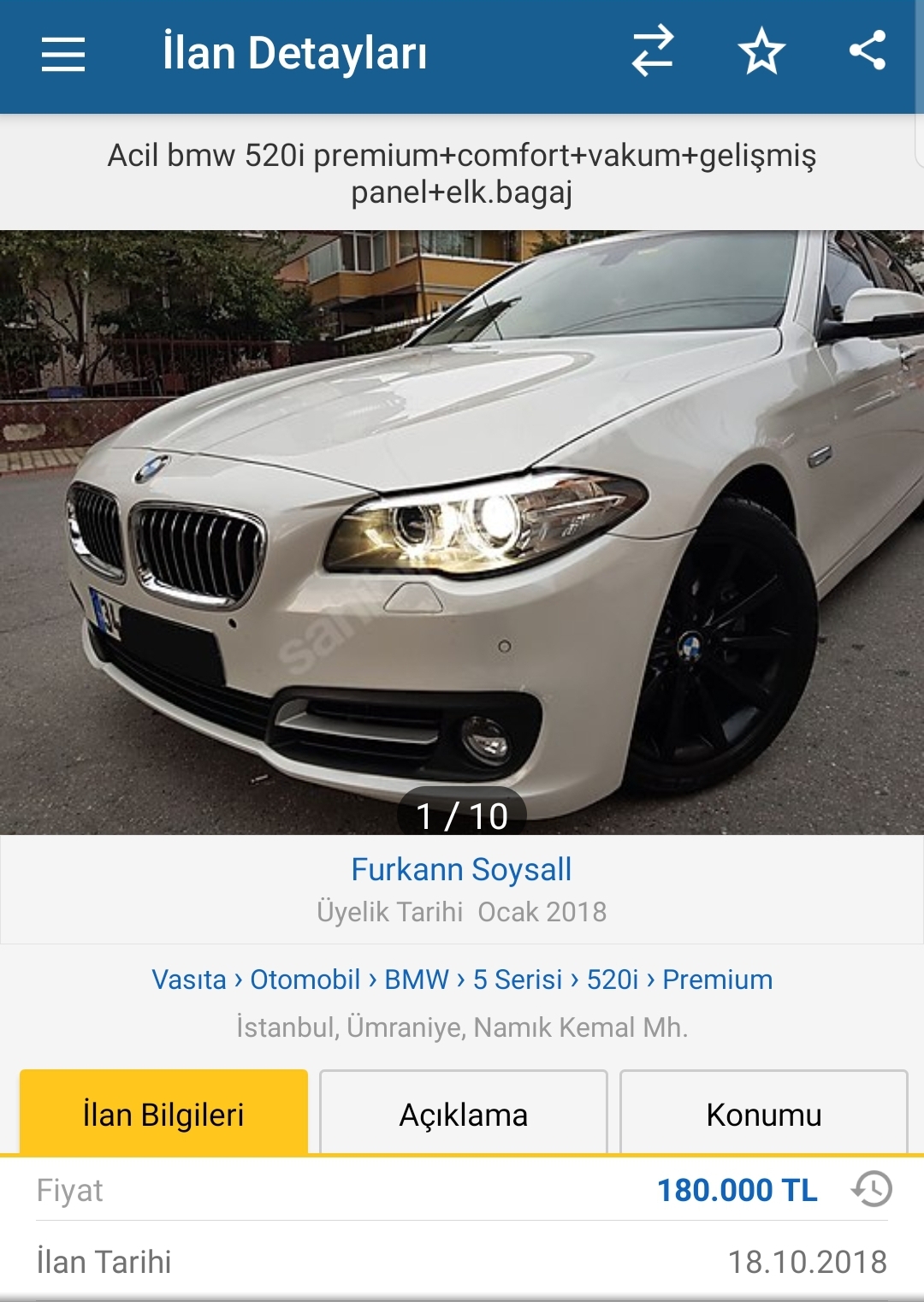
Task: Go to the Otomobil category
Action: point(305,979)
